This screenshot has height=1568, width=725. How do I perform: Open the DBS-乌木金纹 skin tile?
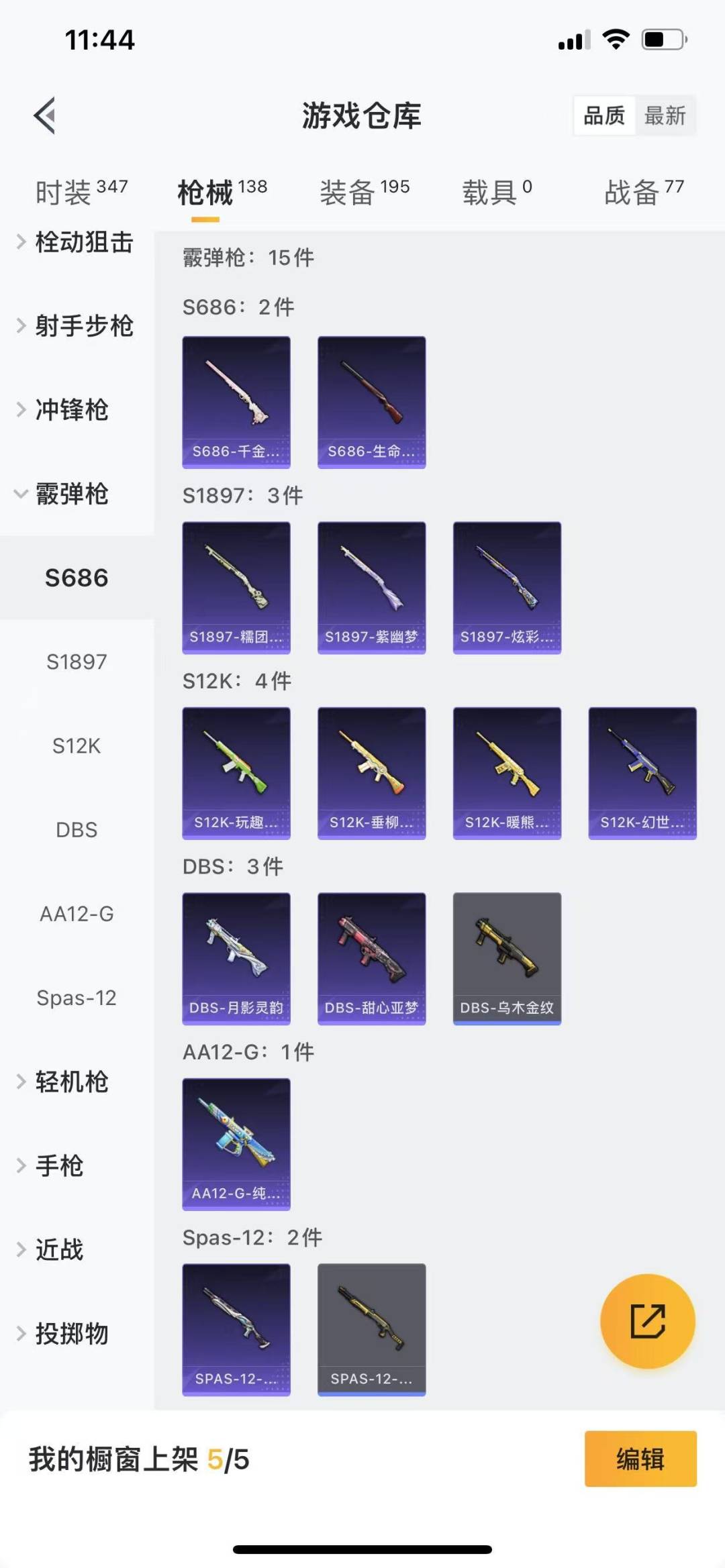click(x=507, y=958)
